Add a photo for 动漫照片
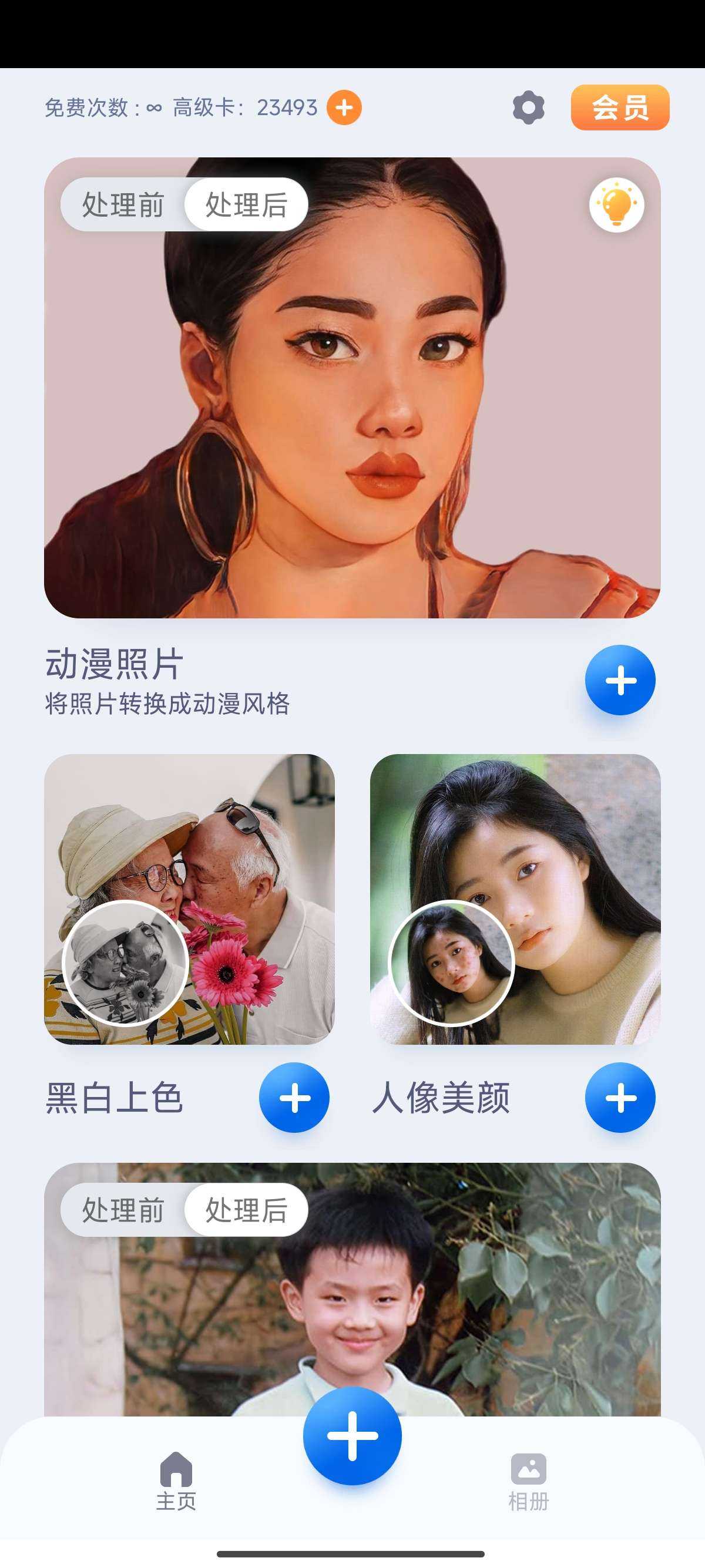This screenshot has width=705, height=1568. click(620, 680)
